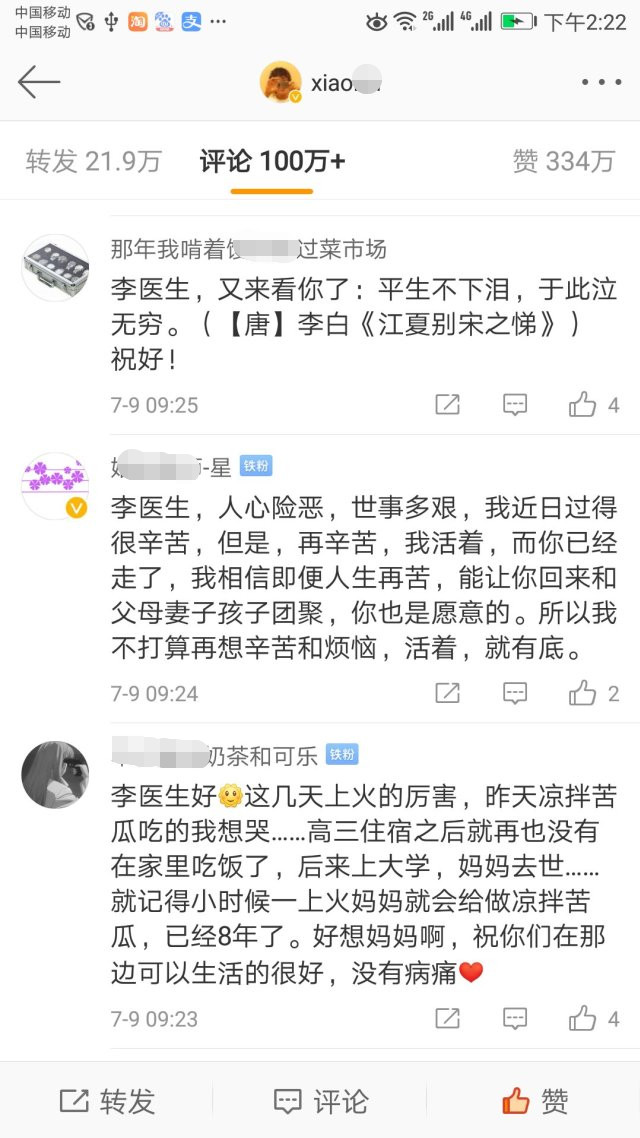Repost the comment posted at 7-9 09:23

point(447,1019)
